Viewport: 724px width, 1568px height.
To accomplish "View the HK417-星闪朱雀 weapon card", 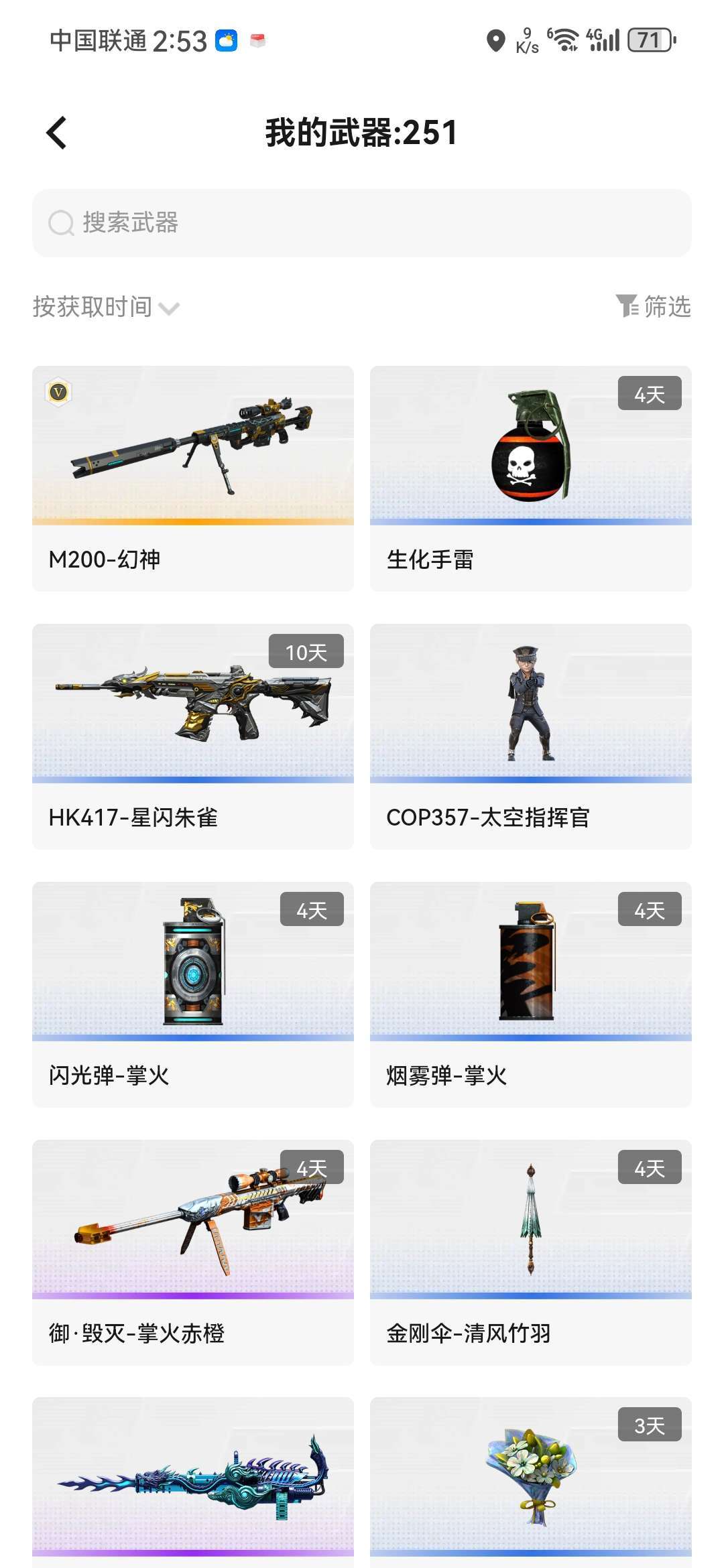I will point(193,736).
